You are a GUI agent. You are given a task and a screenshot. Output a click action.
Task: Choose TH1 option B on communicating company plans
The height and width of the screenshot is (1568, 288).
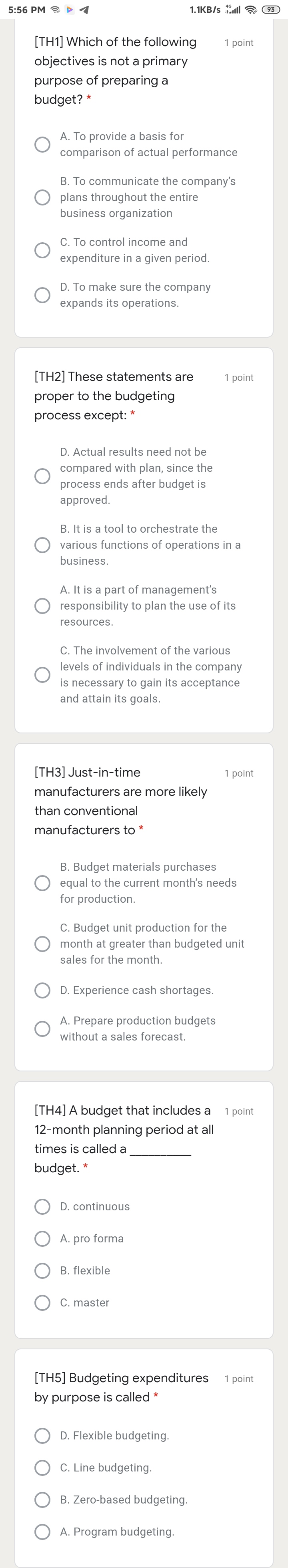coord(42,197)
